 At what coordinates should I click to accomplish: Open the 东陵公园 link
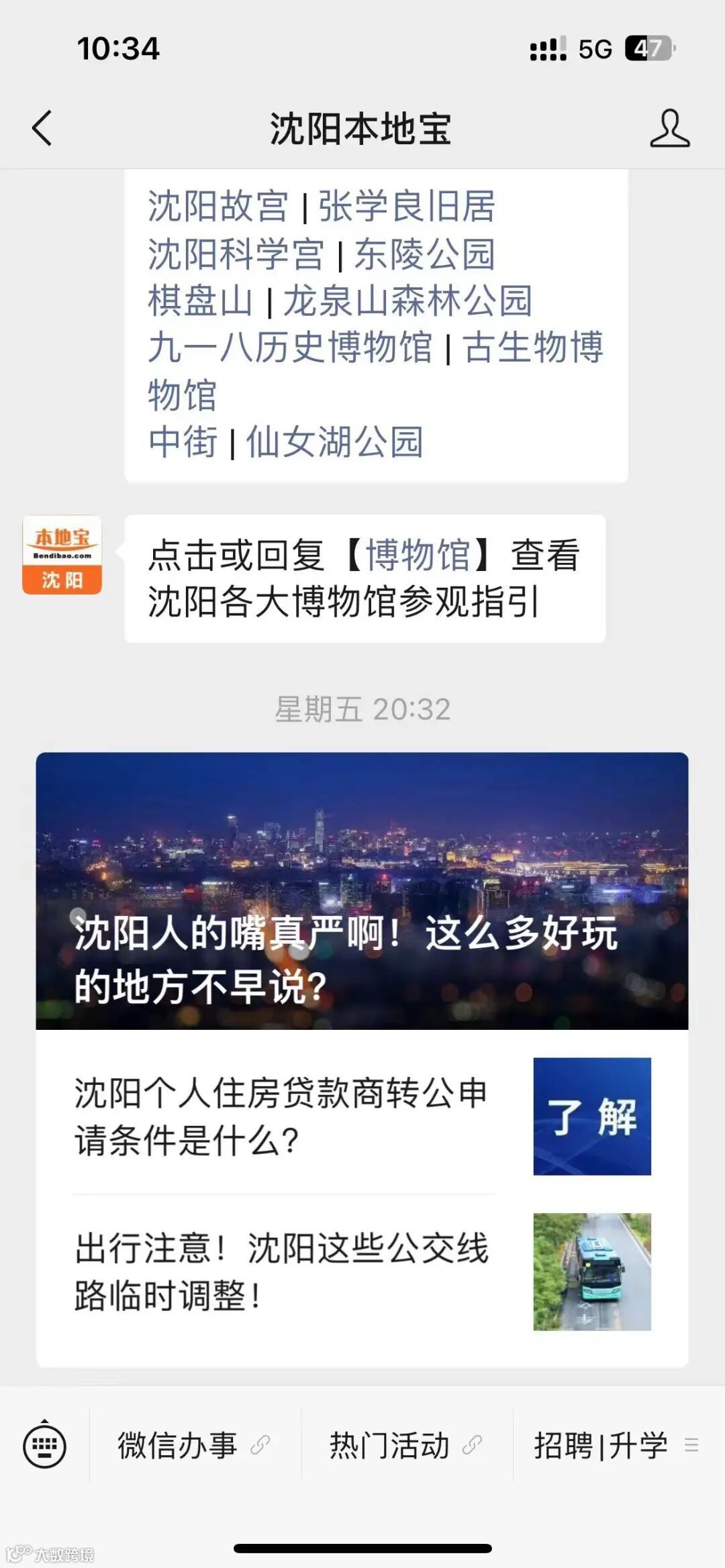pyautogui.click(x=424, y=254)
